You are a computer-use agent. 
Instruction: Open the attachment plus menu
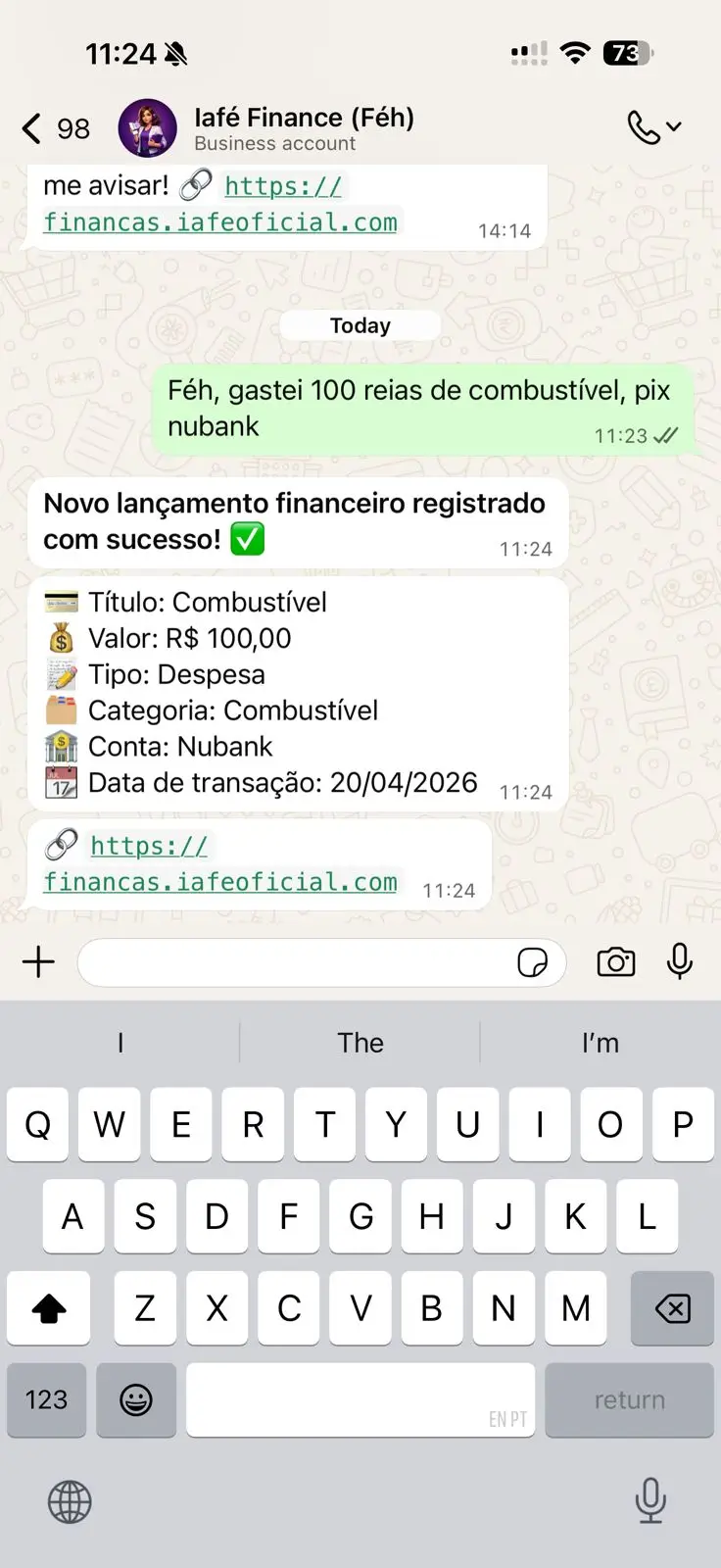(x=38, y=962)
